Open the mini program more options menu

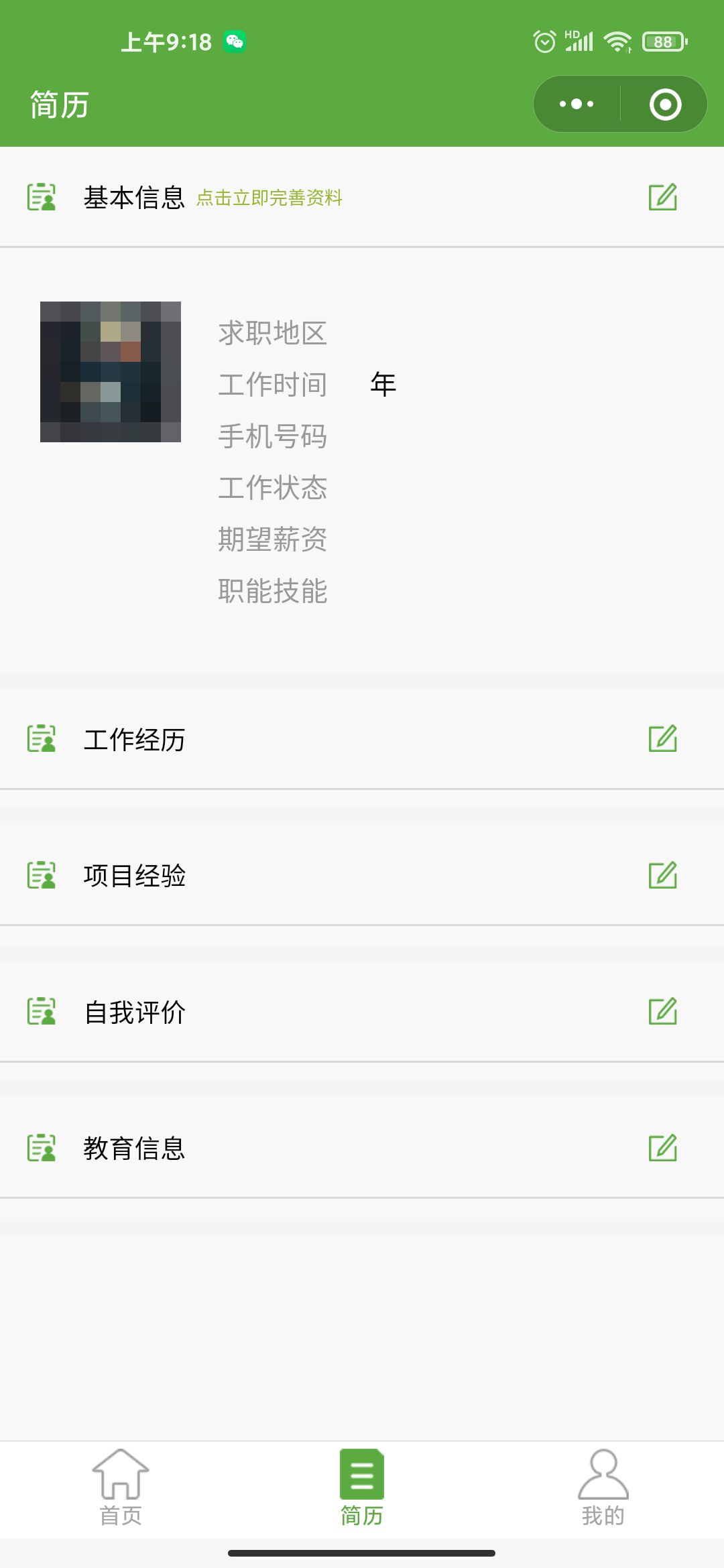(577, 104)
